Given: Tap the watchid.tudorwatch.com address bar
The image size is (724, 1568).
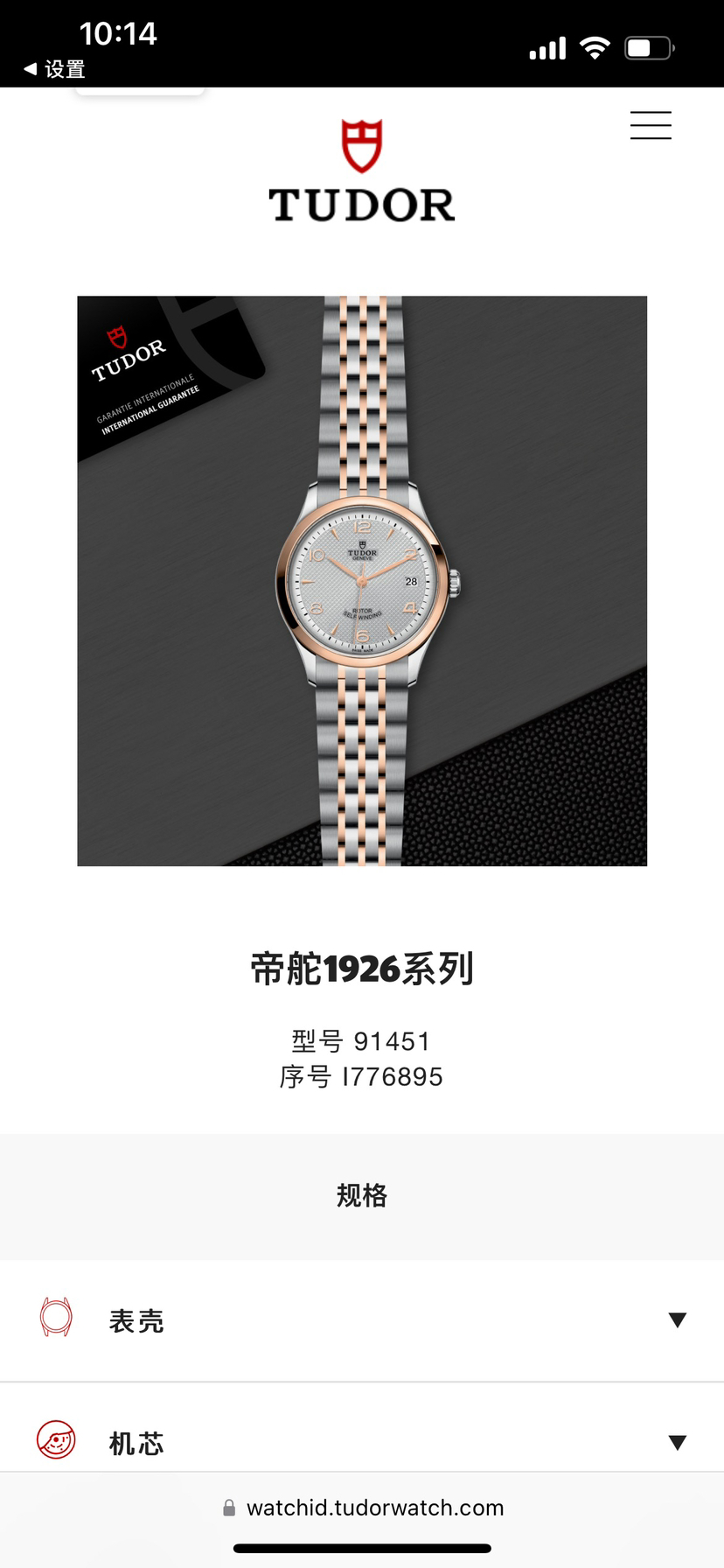Looking at the screenshot, I should (x=362, y=1508).
